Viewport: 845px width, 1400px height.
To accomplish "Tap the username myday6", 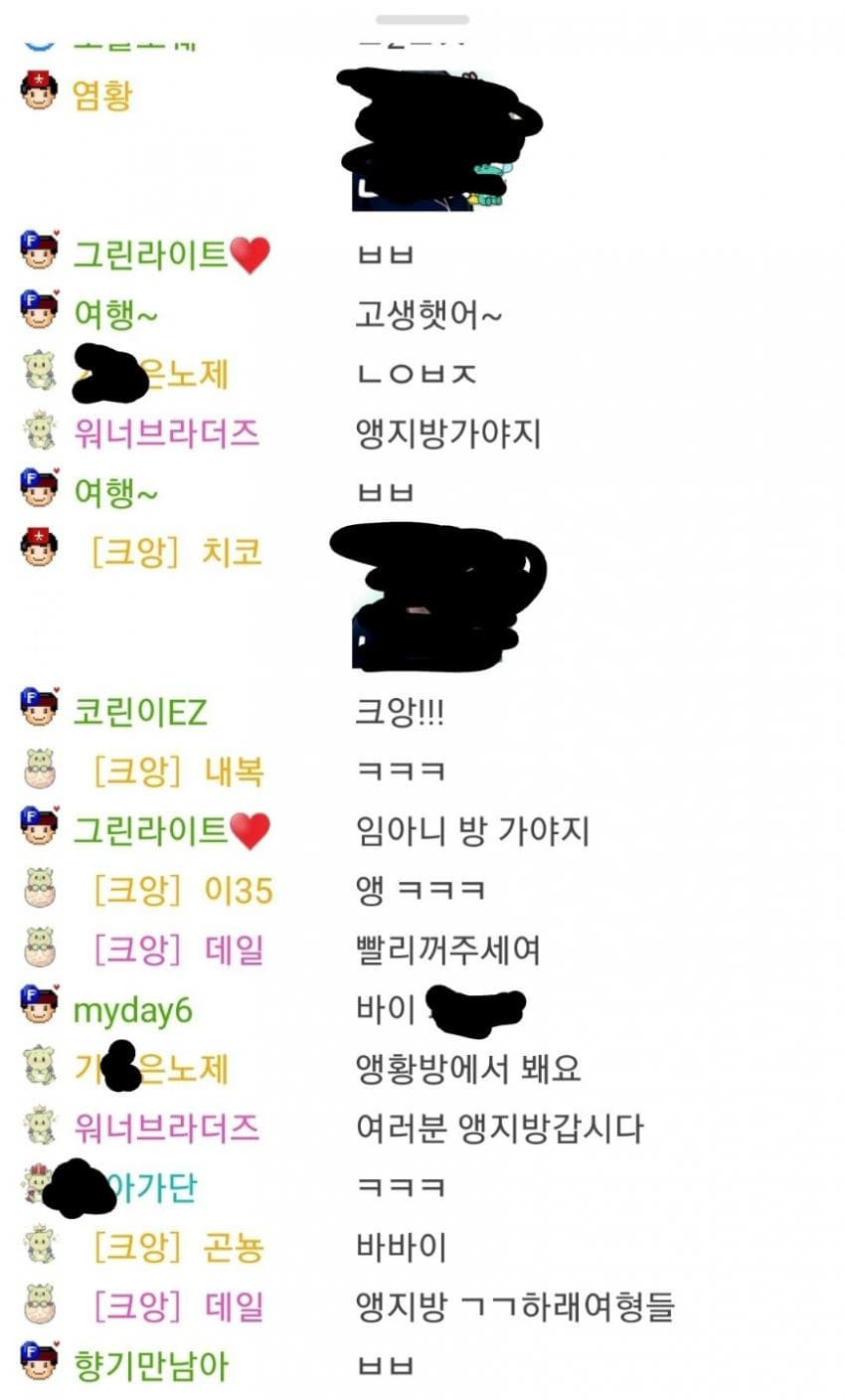I will point(132,1010).
